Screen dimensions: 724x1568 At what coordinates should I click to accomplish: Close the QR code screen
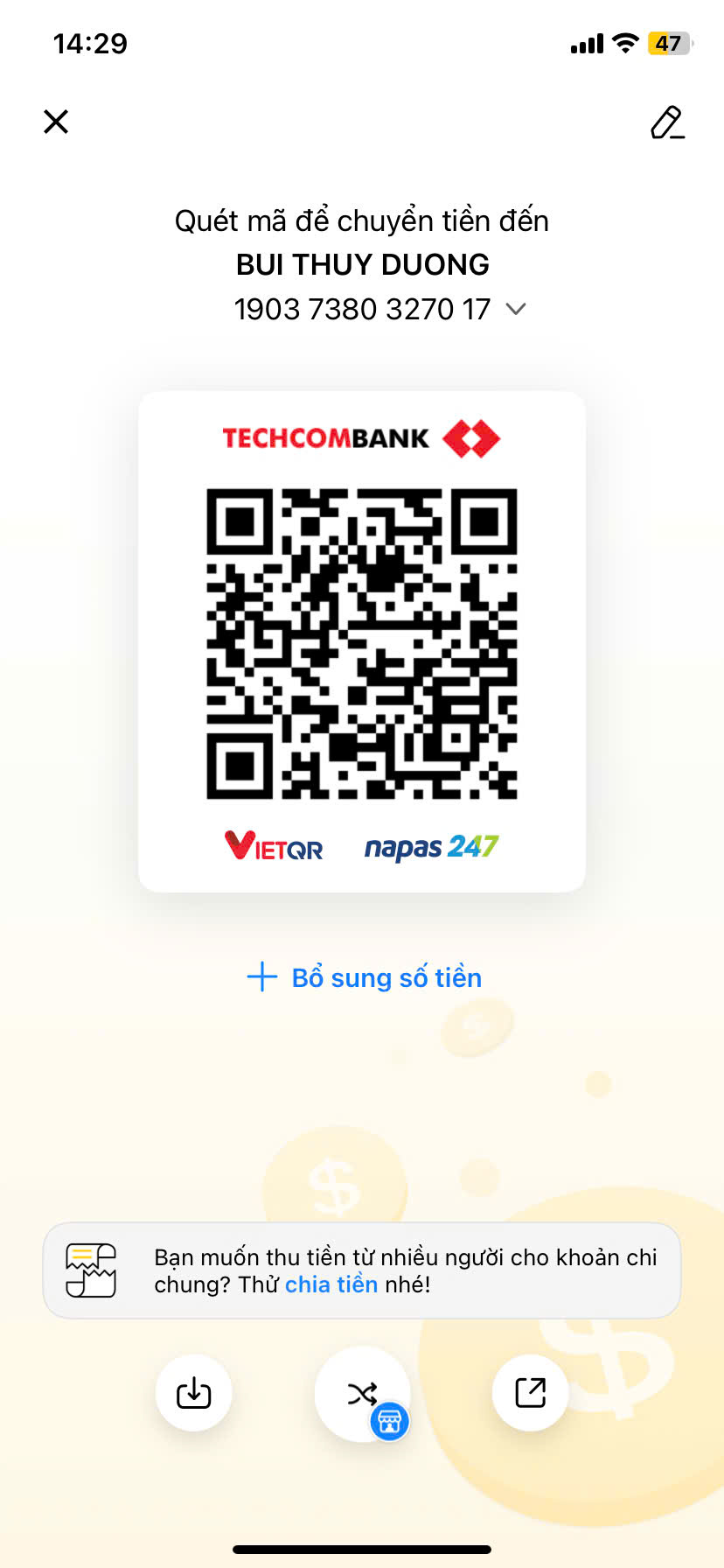coord(56,122)
